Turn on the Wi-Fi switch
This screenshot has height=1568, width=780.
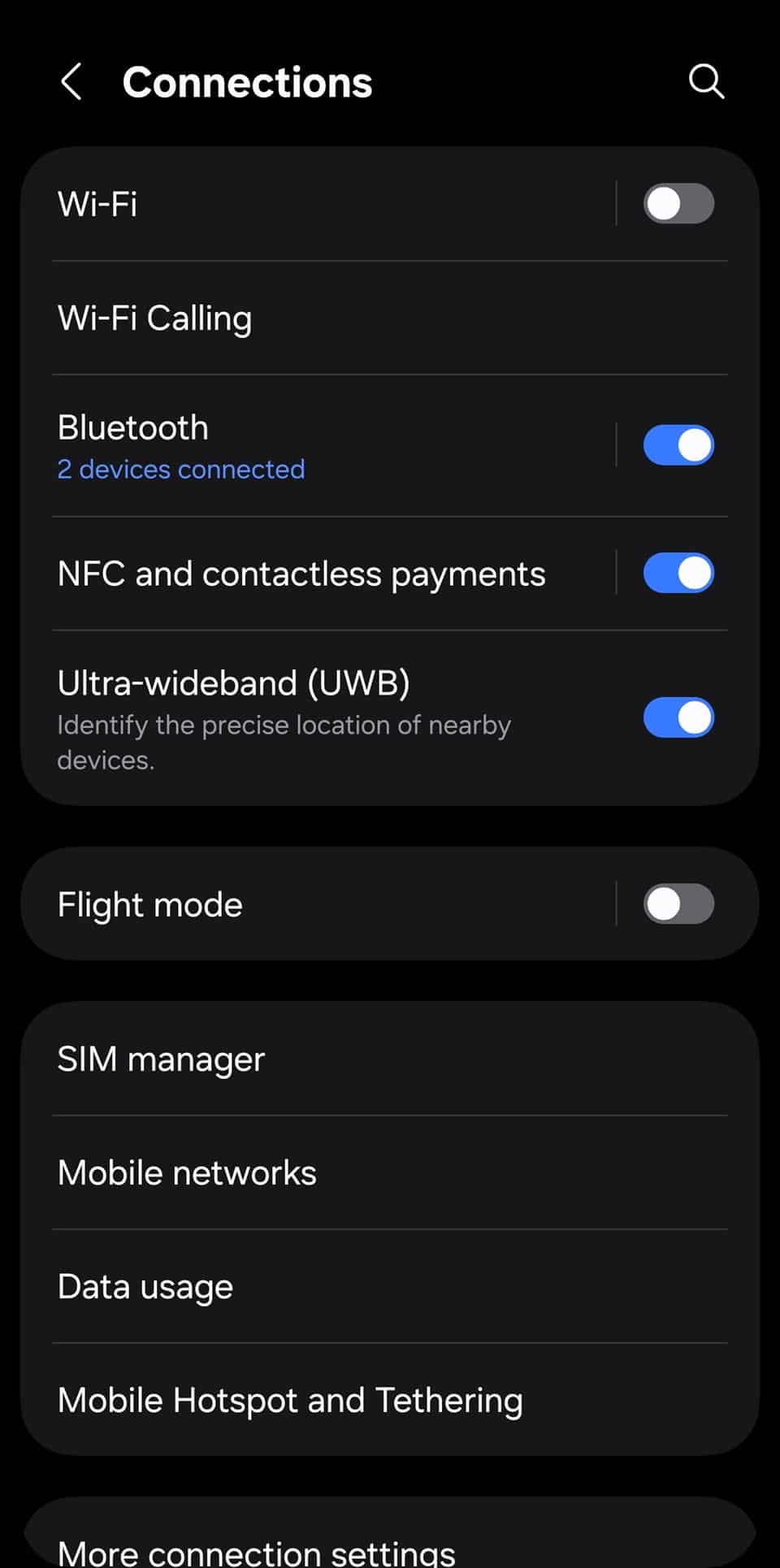pos(678,203)
